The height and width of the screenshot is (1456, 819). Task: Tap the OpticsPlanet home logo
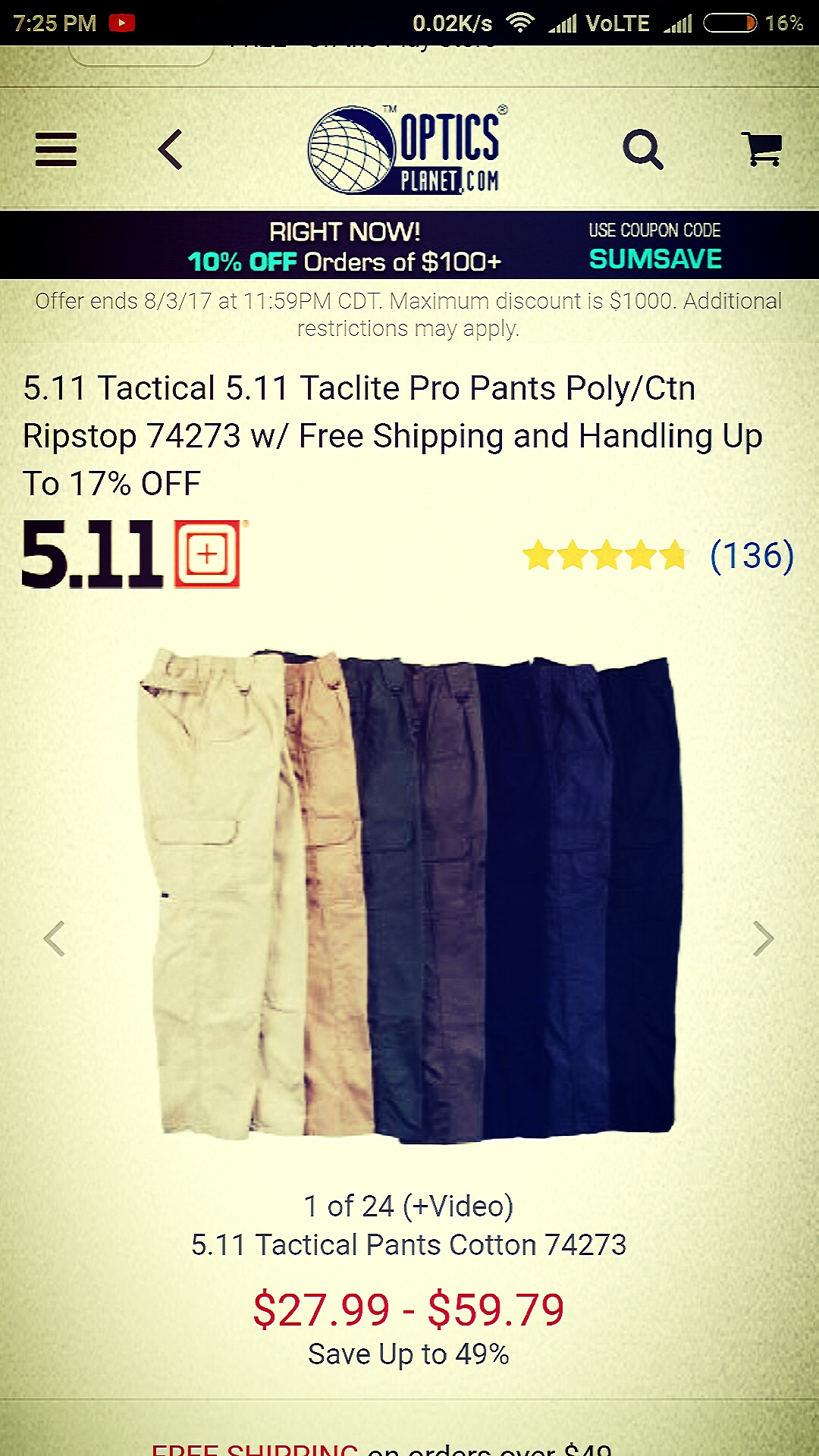click(407, 150)
